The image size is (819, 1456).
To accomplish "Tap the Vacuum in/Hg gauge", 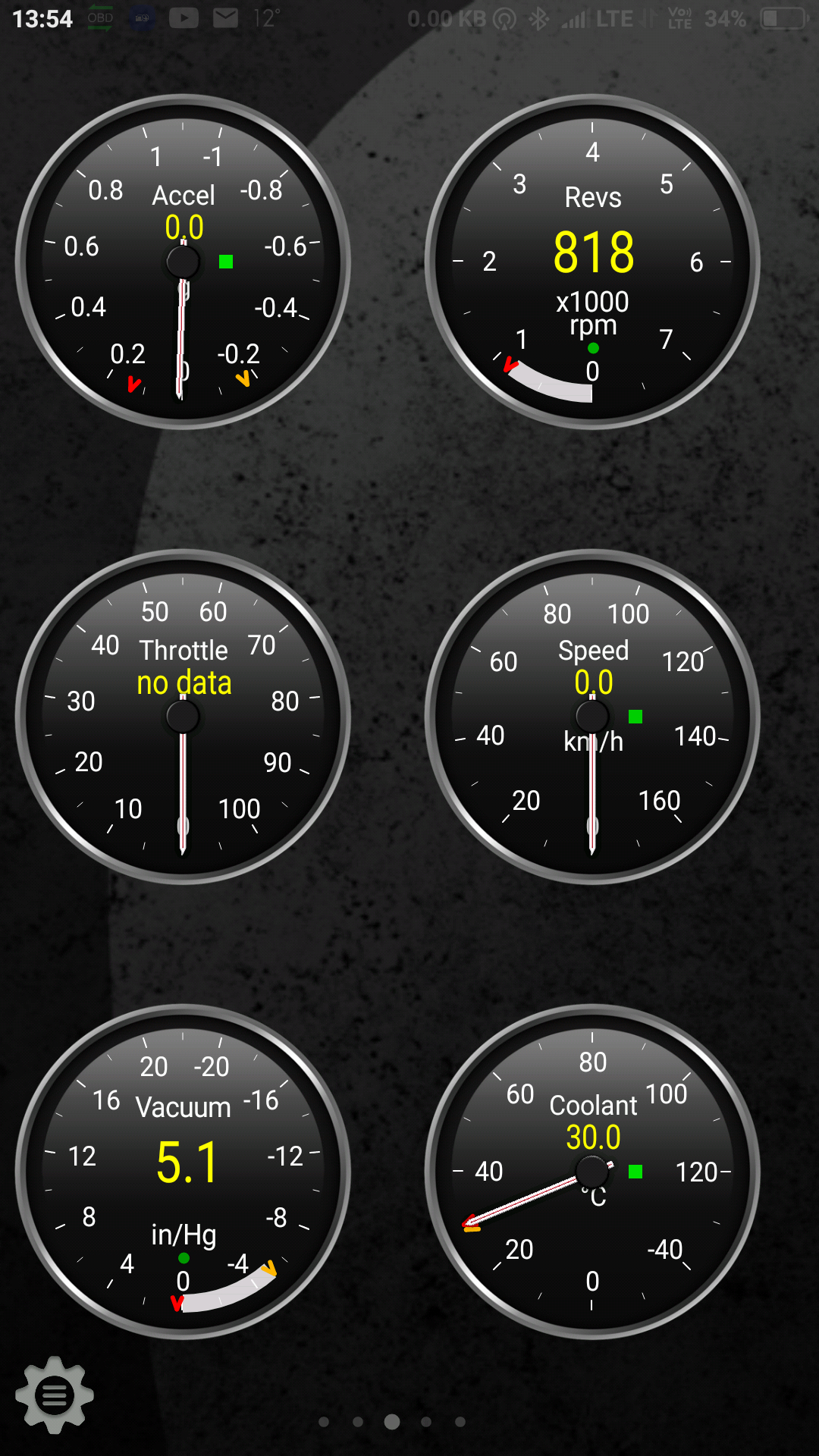I will coord(183,1172).
